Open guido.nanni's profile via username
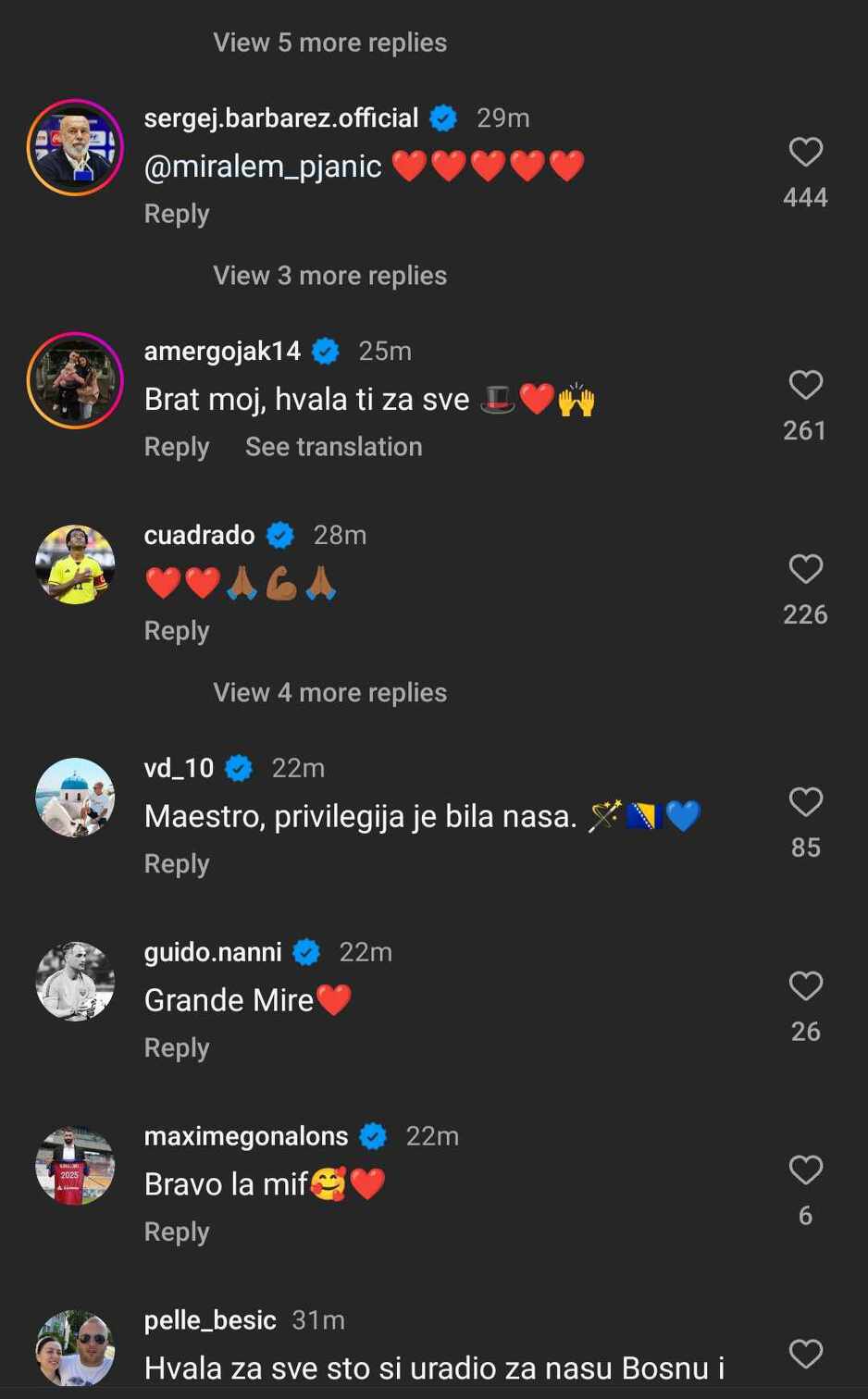 213,952
